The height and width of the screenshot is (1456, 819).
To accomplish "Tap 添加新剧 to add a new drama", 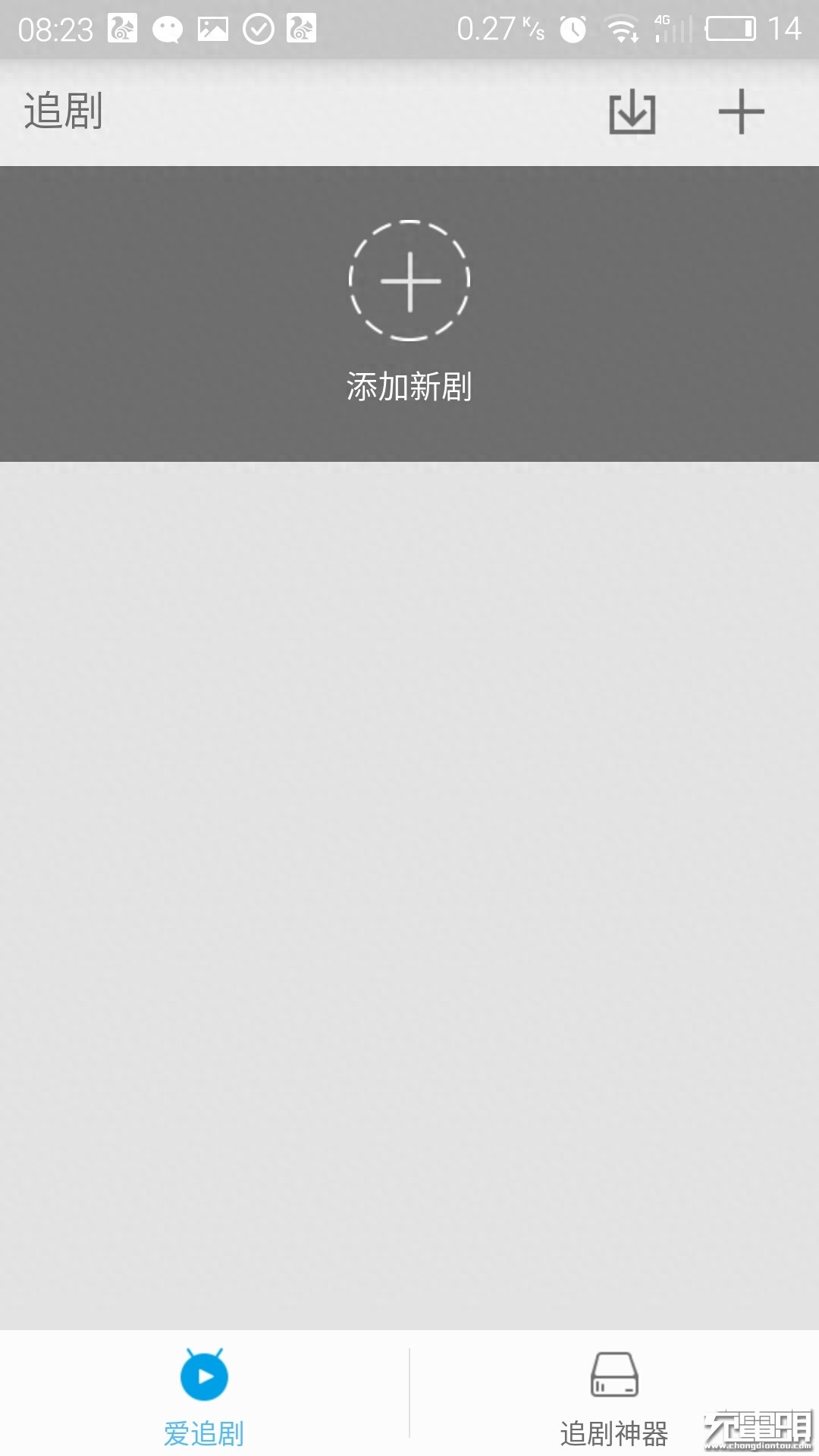I will [409, 387].
